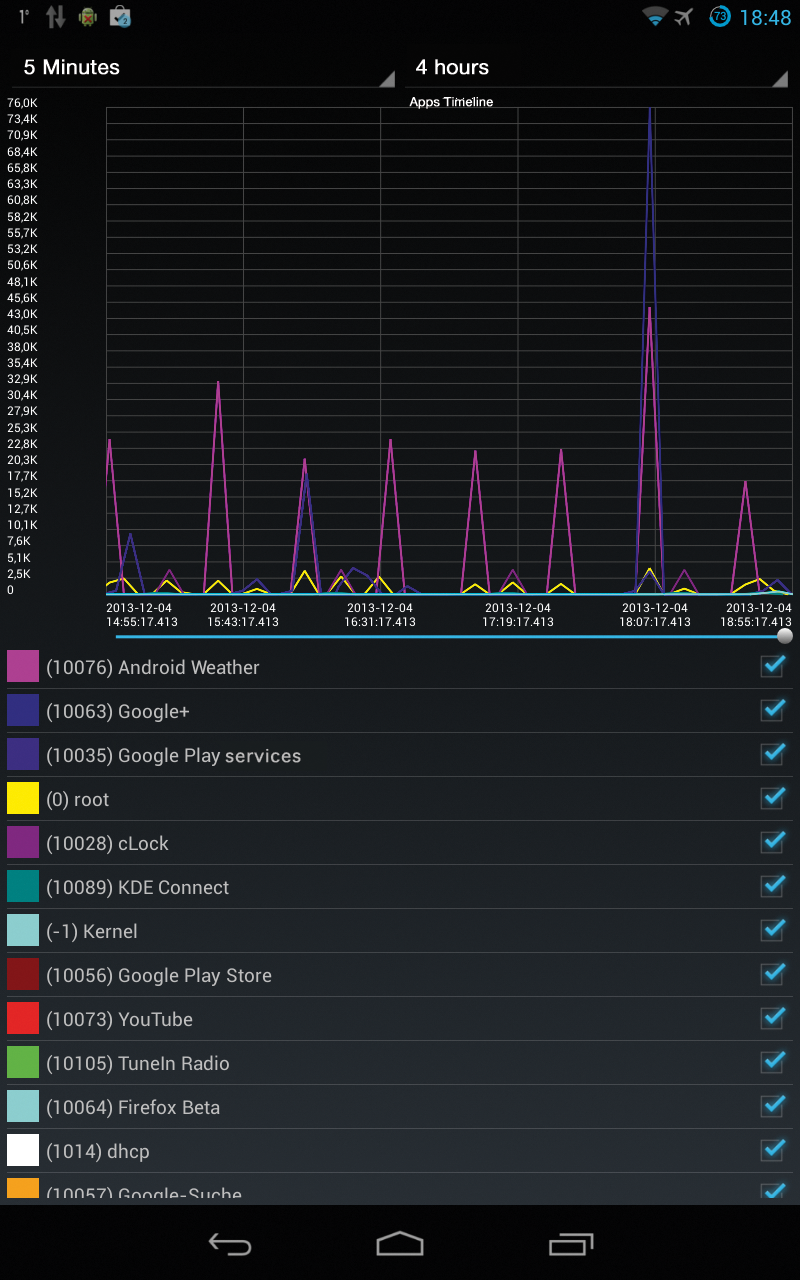Viewport: 800px width, 1280px height.
Task: Go back using the navigation bar
Action: (x=229, y=1243)
